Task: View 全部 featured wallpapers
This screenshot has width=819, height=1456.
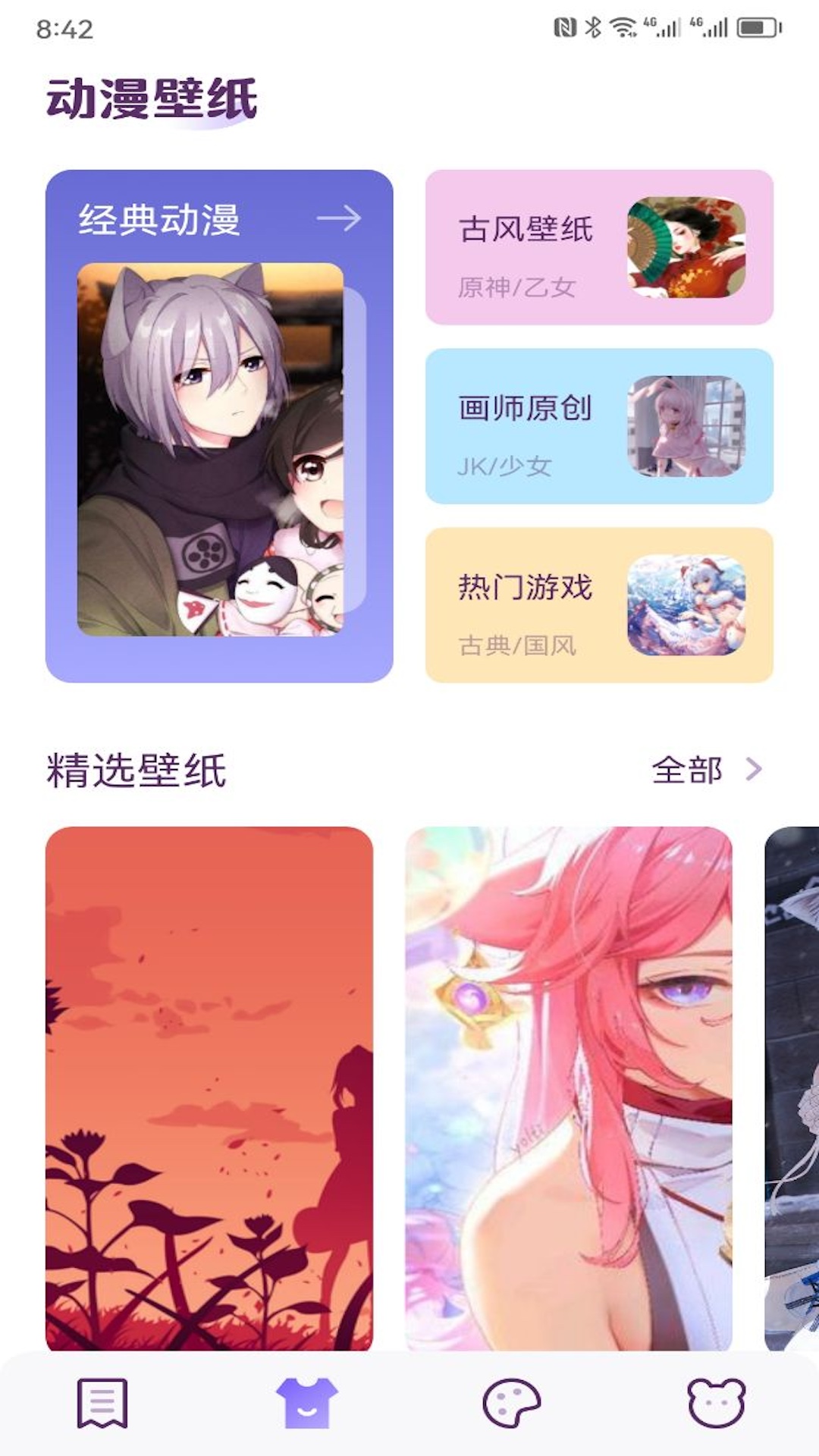Action: pyautogui.click(x=705, y=770)
